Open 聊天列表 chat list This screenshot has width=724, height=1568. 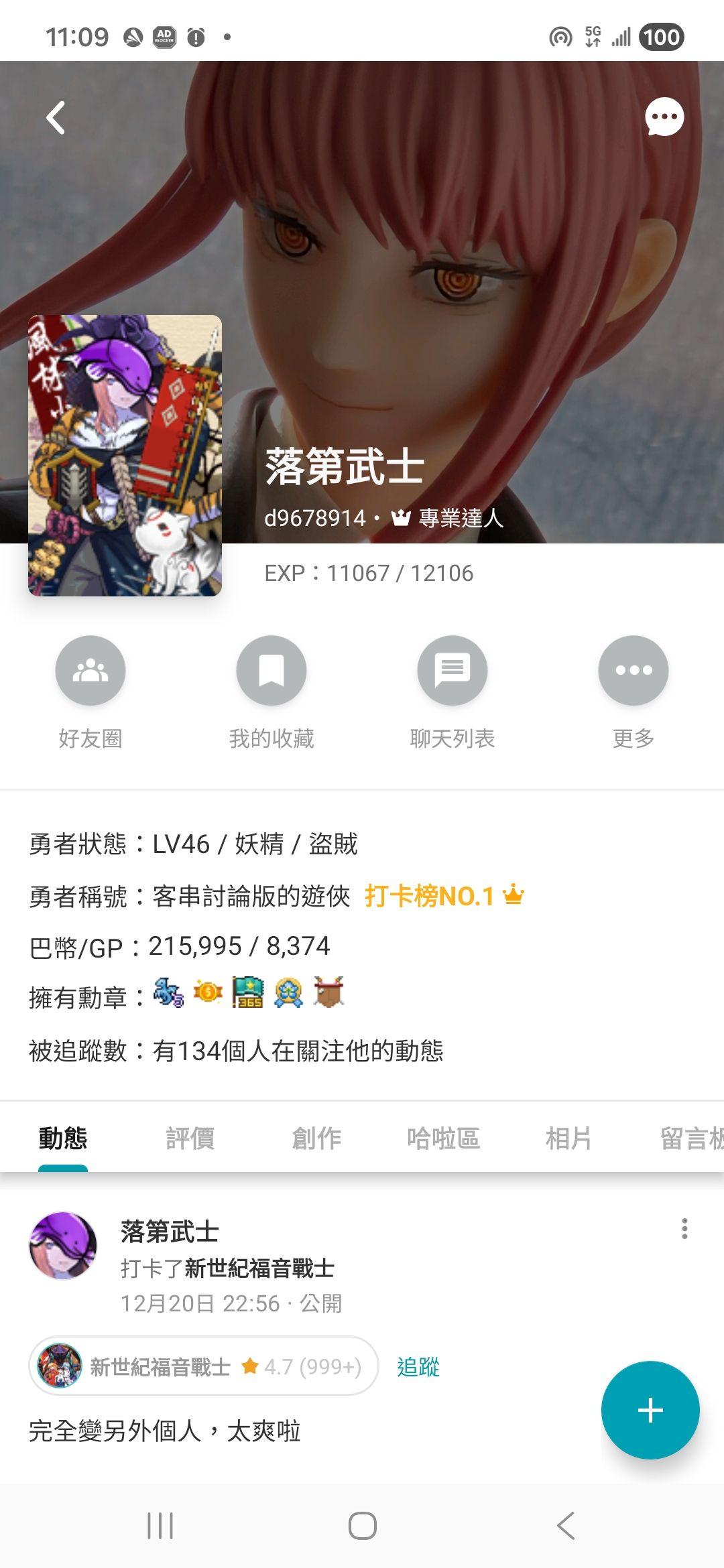click(452, 671)
